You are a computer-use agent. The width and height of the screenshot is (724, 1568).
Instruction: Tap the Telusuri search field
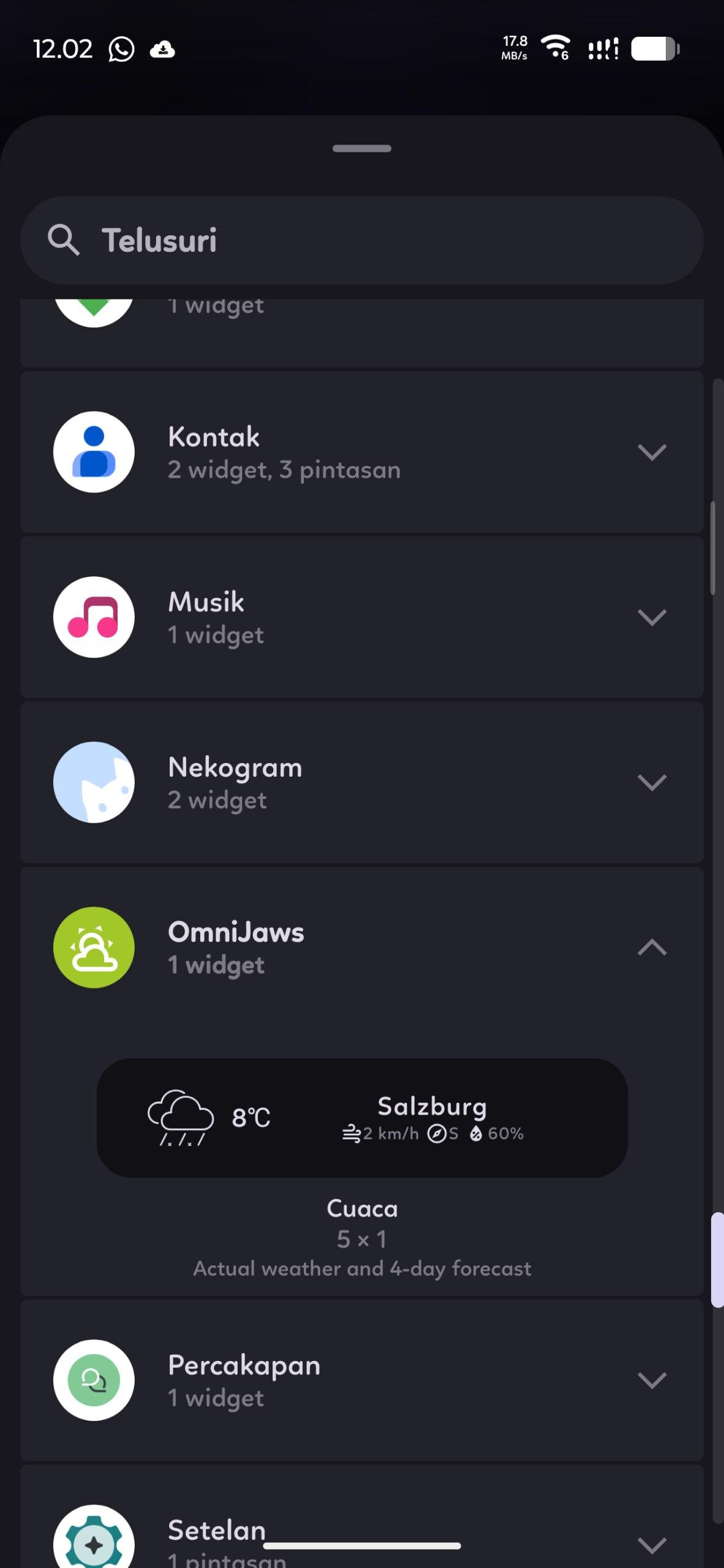tap(361, 240)
